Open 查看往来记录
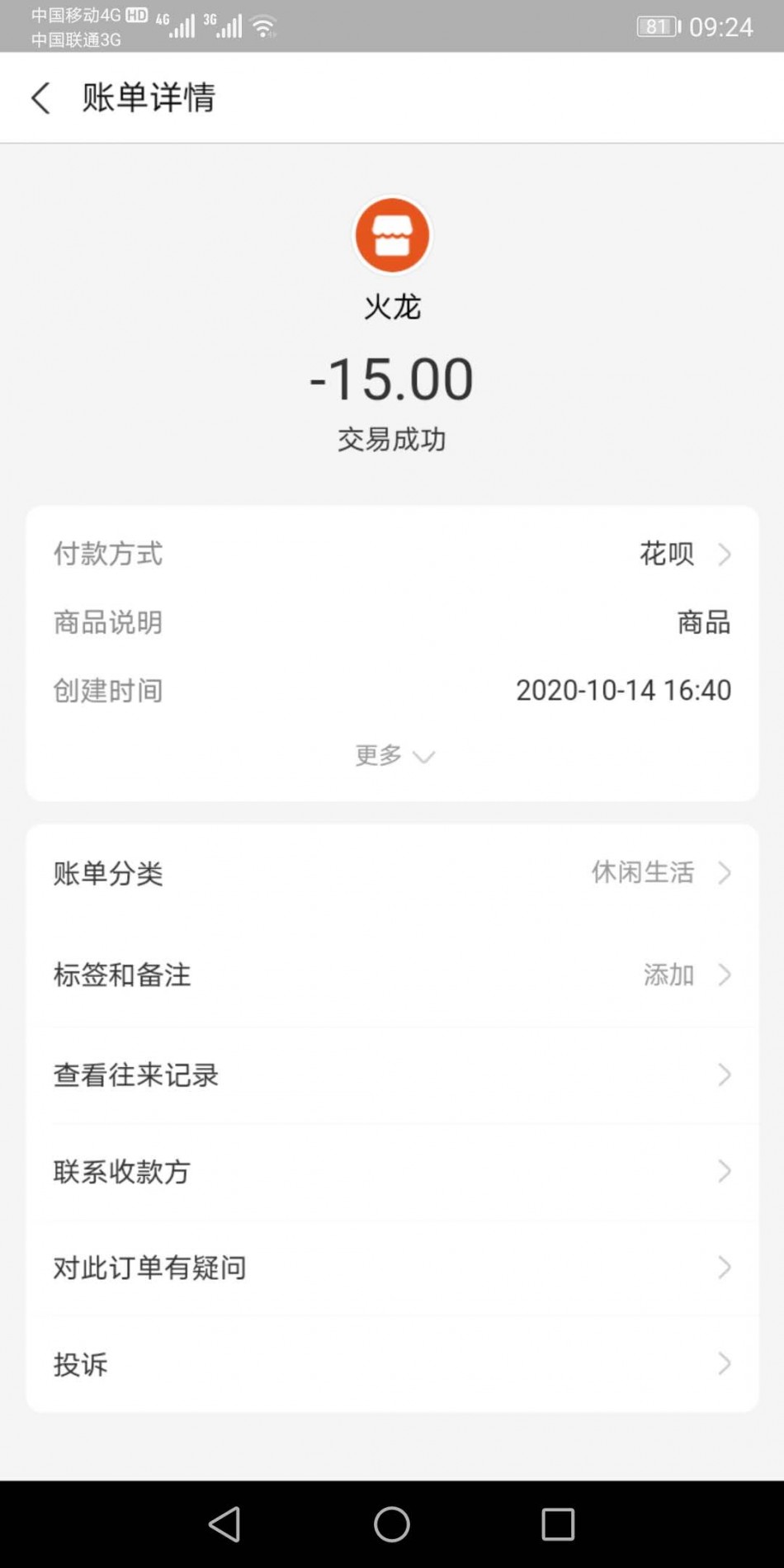Screen dimensions: 784x1568 [392, 1075]
